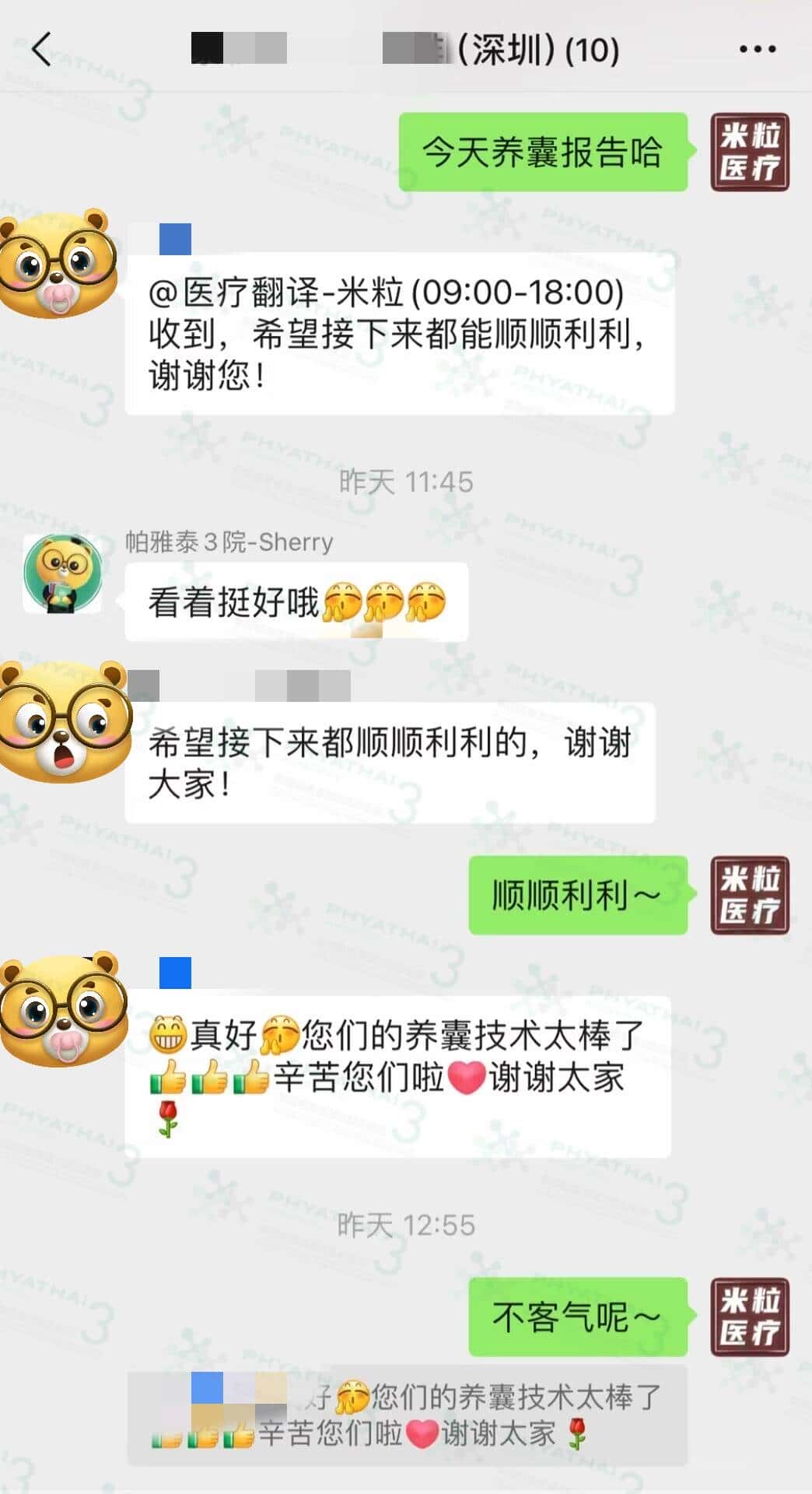Tap 米粒医疗 avatar beside 今天养囊报告哈
812x1494 pixels.
750,152
